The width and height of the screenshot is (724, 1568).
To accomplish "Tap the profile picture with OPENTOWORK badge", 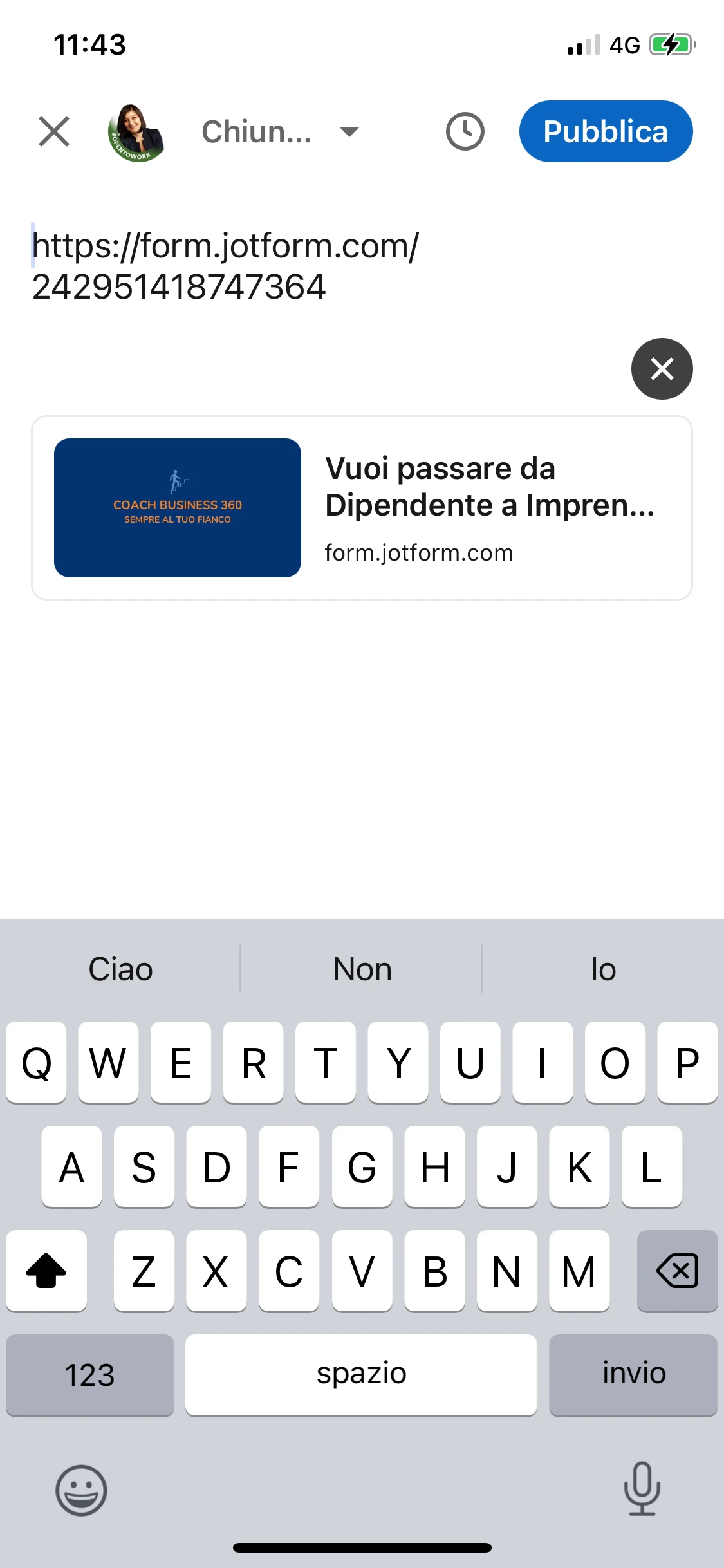I will [133, 131].
